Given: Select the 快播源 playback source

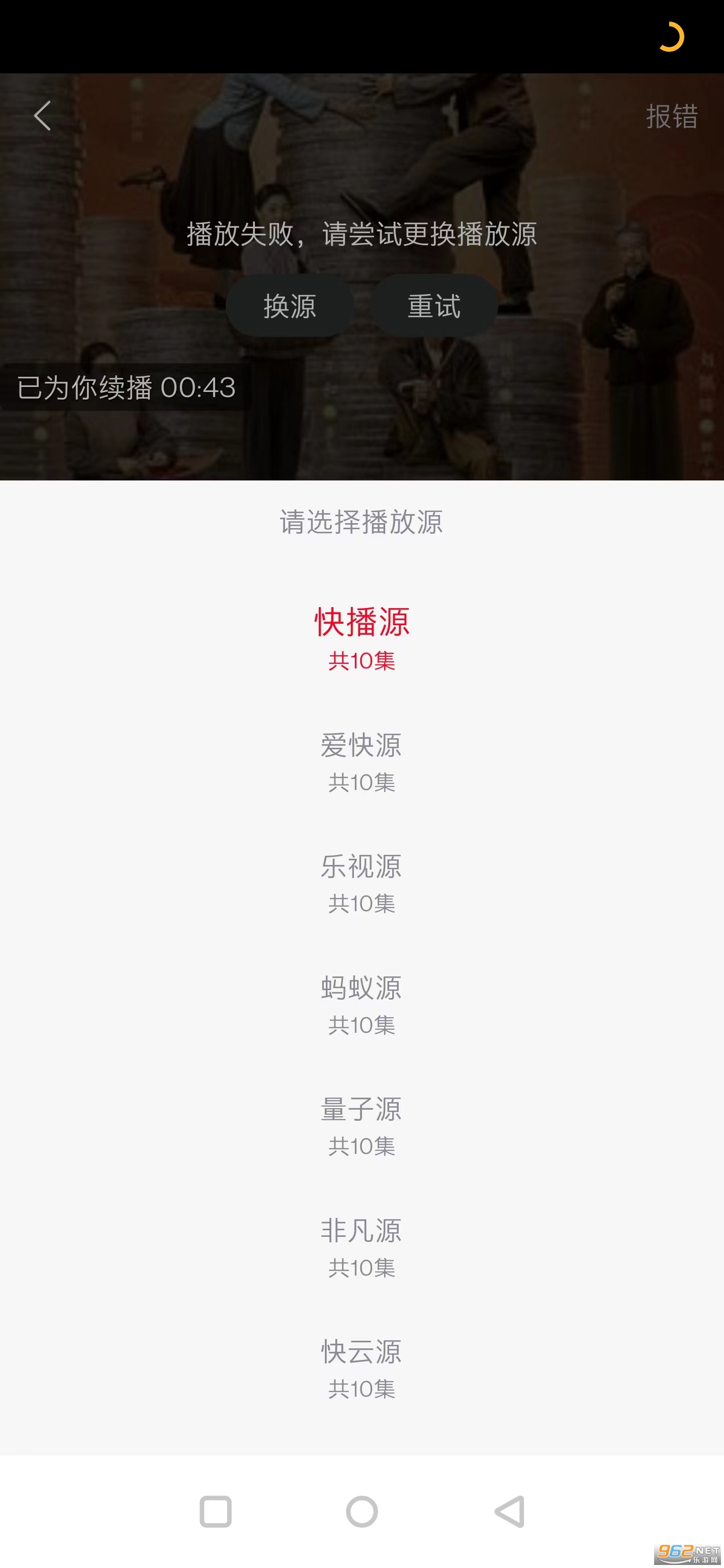Looking at the screenshot, I should click(x=361, y=637).
